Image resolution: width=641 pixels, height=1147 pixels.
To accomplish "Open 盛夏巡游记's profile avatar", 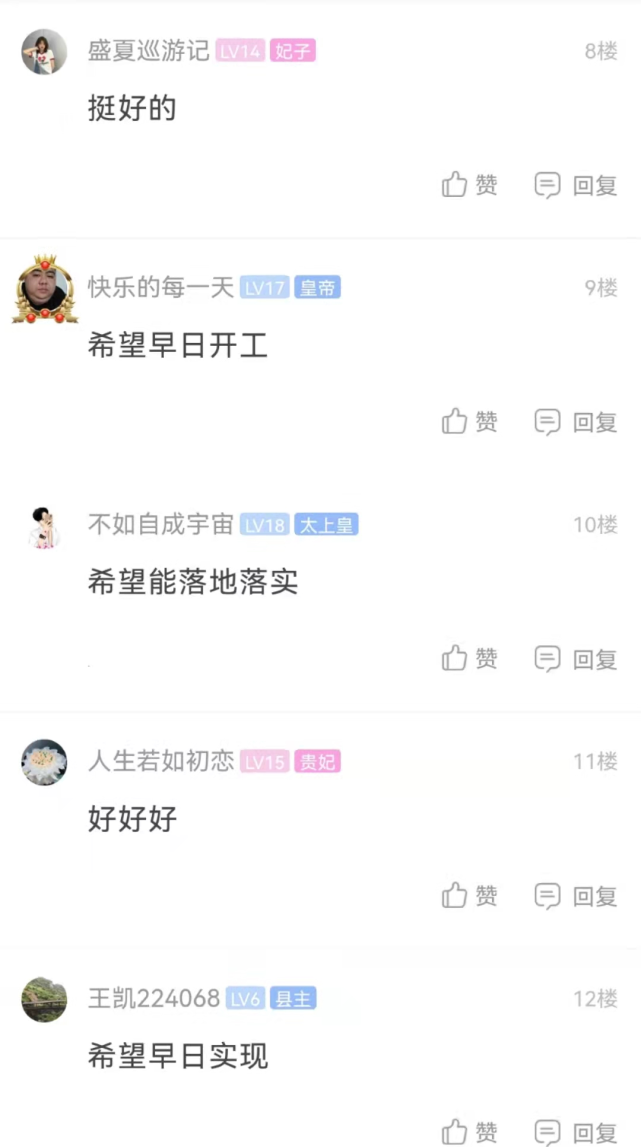I will tap(44, 52).
